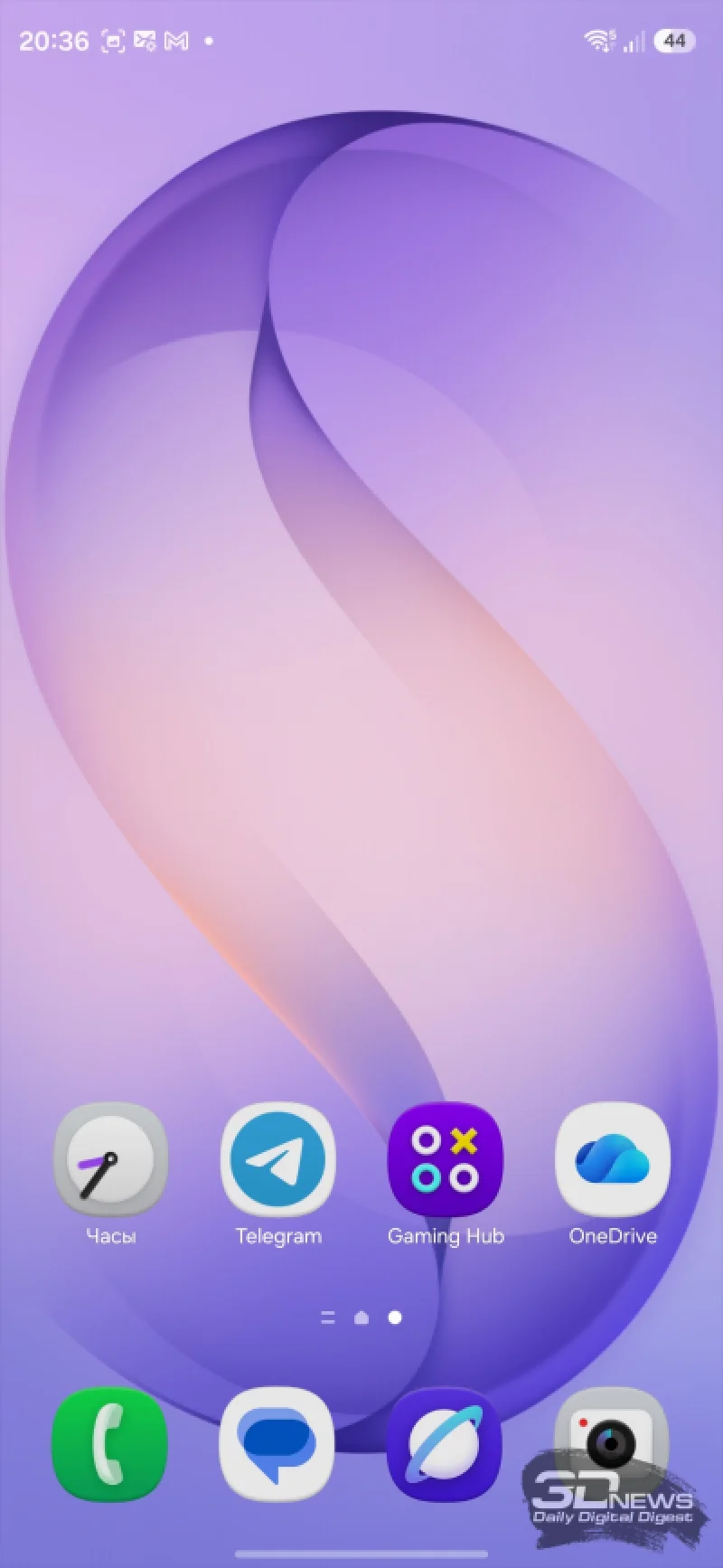Launch Telegram
This screenshot has height=1568, width=723.
pyautogui.click(x=277, y=1160)
